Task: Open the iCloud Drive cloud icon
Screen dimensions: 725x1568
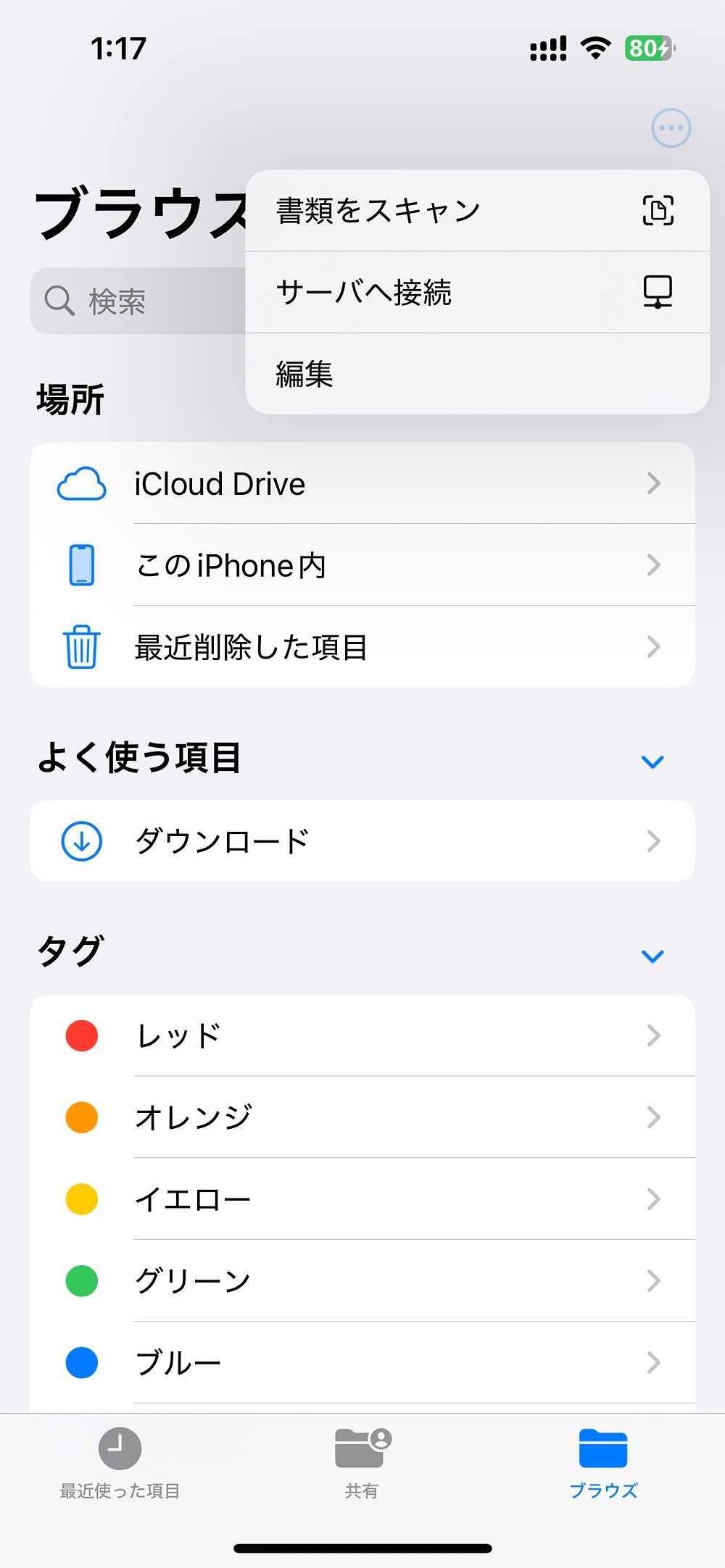Action: pos(80,483)
